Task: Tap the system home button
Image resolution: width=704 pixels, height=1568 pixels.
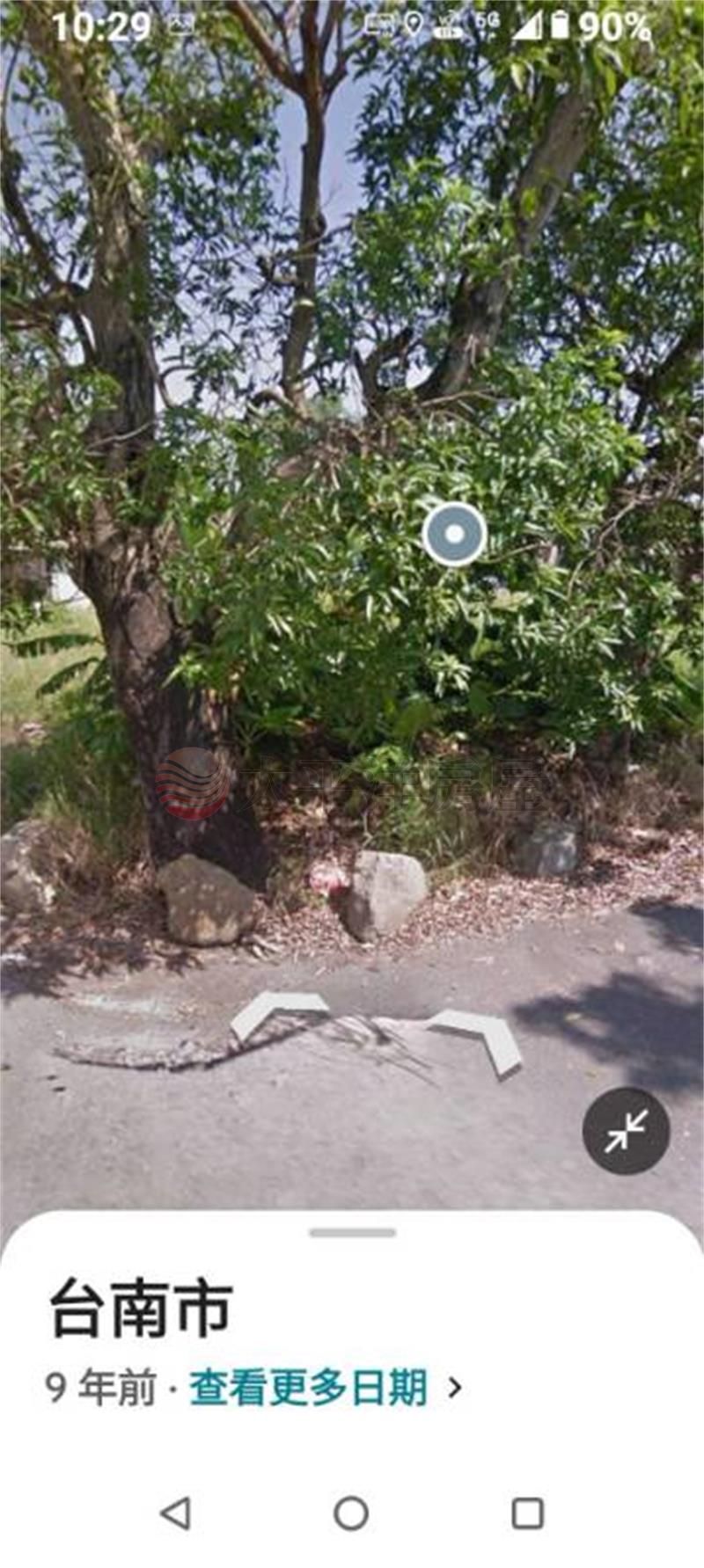Action: coord(351,1513)
